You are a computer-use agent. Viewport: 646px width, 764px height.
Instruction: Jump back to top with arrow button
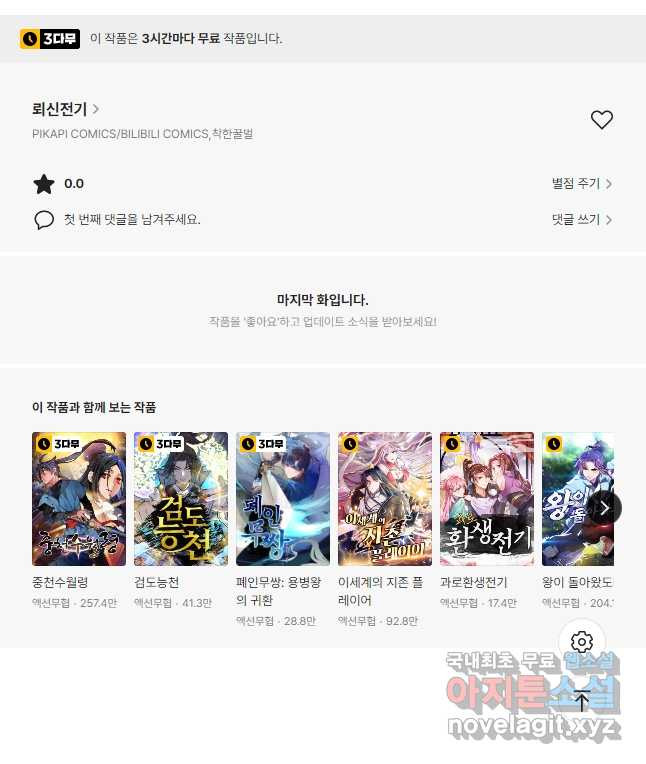tap(582, 701)
